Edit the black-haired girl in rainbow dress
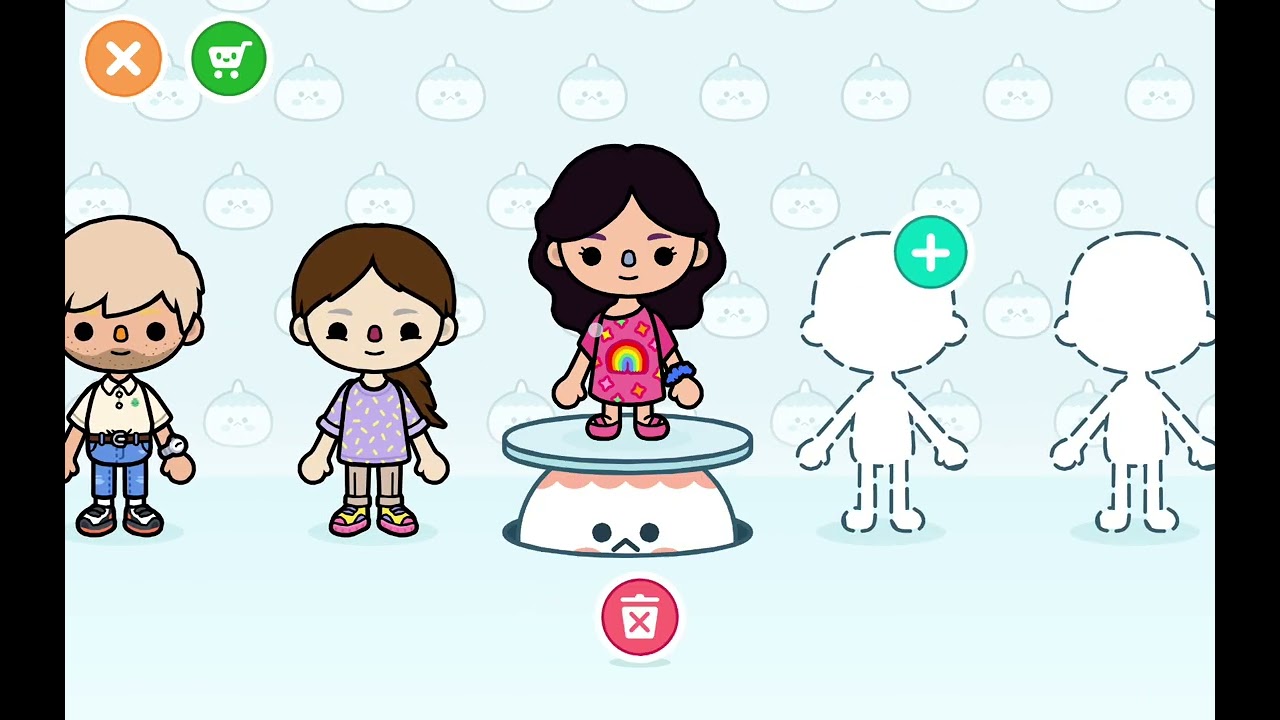1280x720 pixels. 627,300
